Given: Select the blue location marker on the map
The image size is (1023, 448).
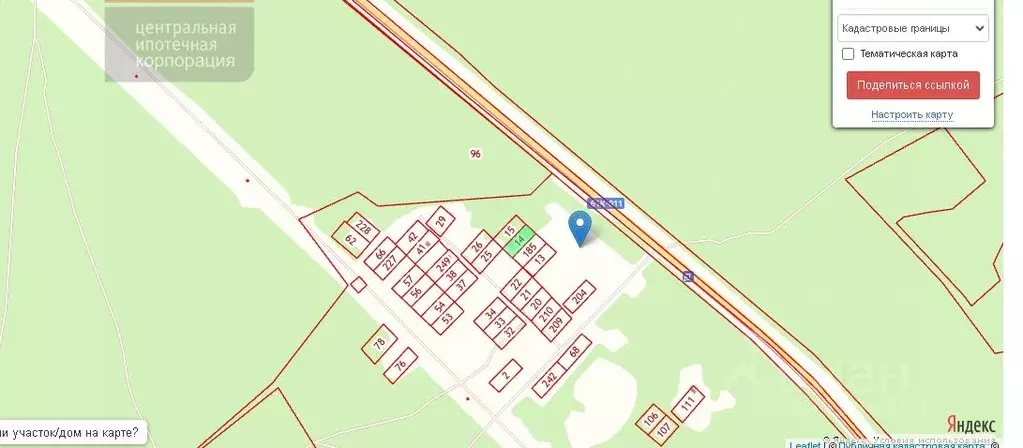Looking at the screenshot, I should click(579, 228).
